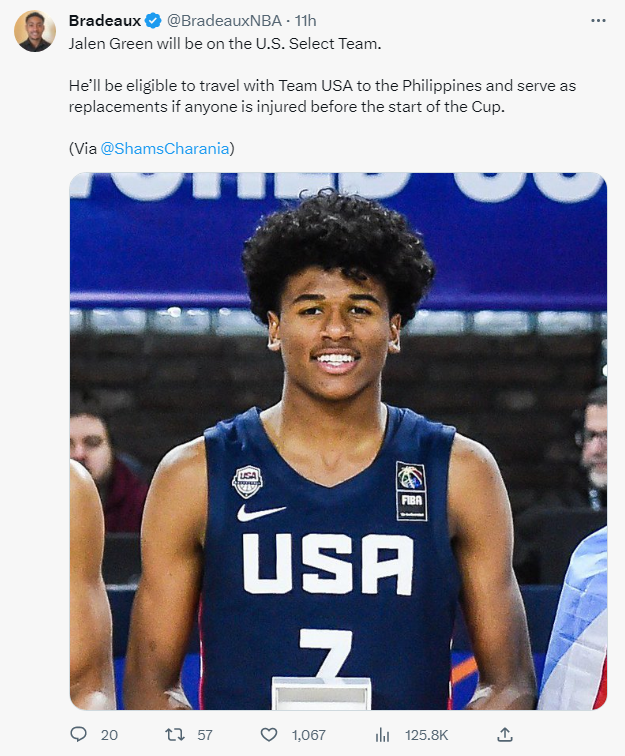Reply to Bradeaux's tweet
Viewport: 625px width, 756px height.
pos(80,735)
